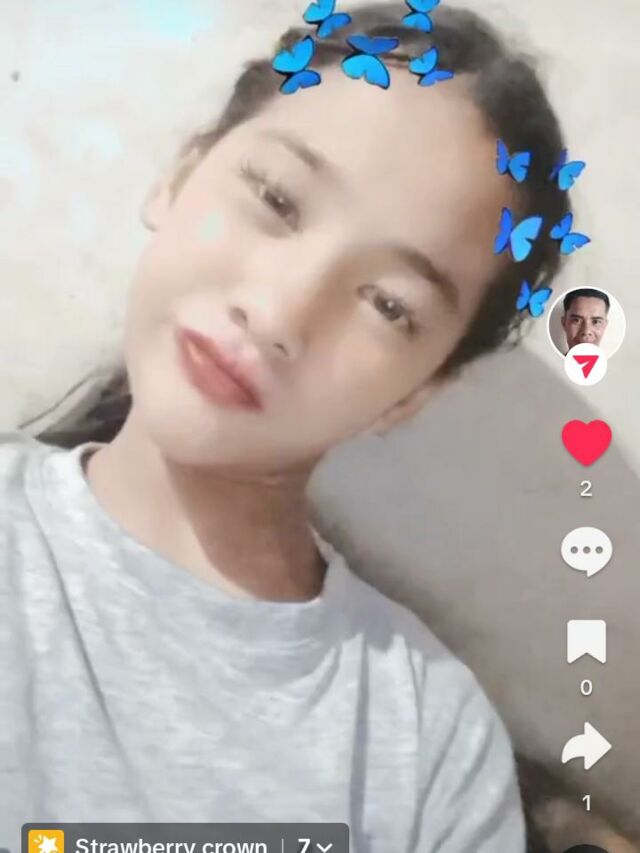The width and height of the screenshot is (640, 853).
Task: Bookmark this video
Action: pos(586,642)
